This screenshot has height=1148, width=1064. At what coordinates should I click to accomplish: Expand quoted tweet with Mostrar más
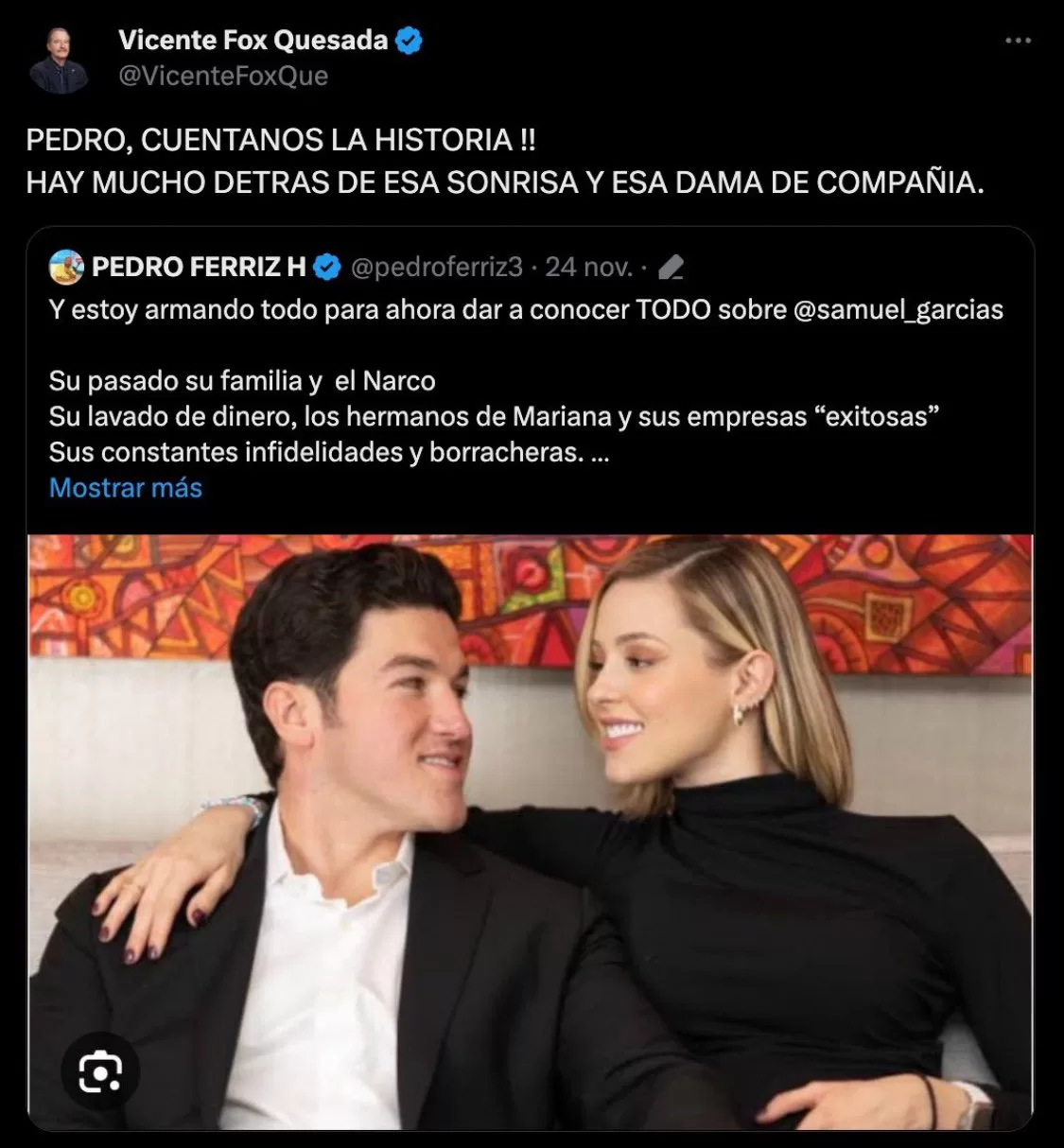tap(125, 488)
